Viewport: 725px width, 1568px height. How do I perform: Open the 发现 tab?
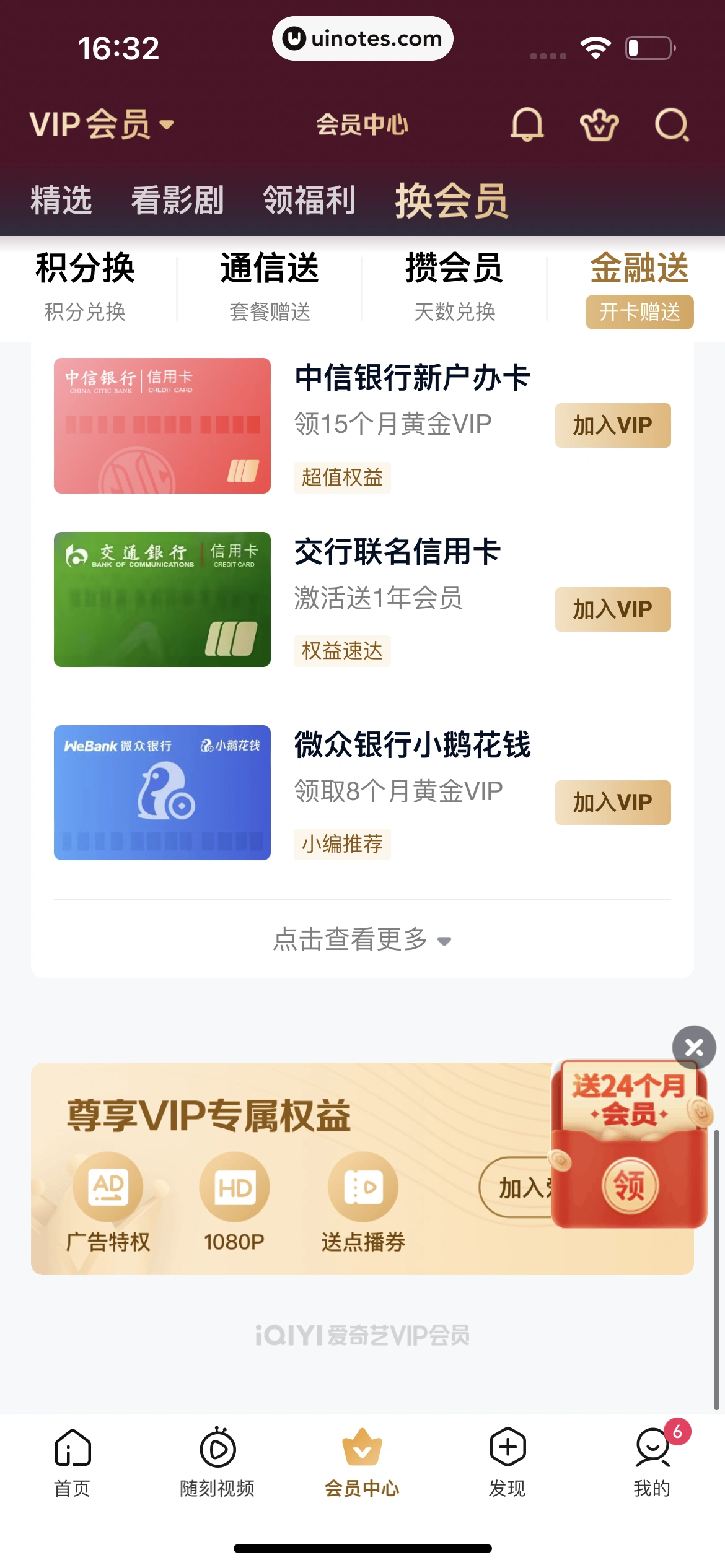pos(507,1460)
